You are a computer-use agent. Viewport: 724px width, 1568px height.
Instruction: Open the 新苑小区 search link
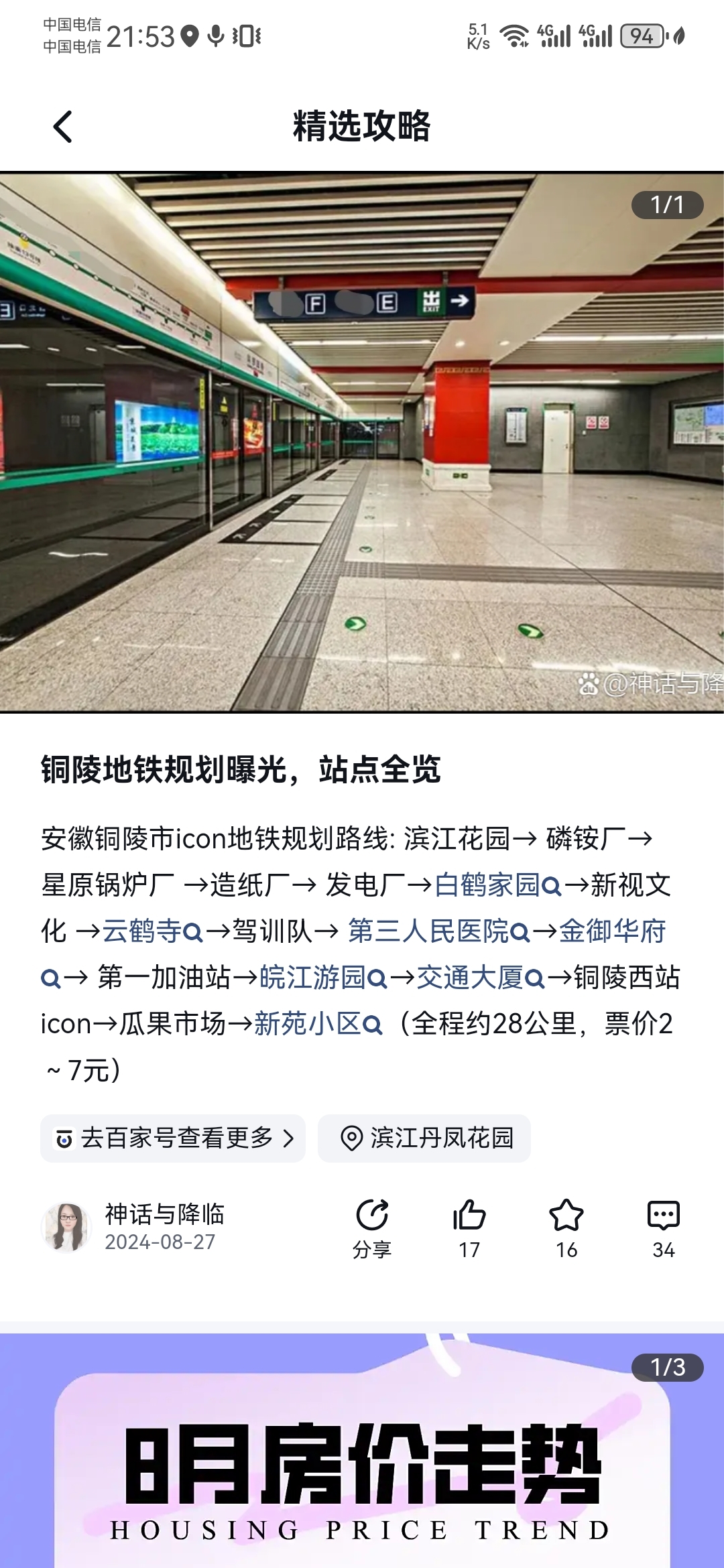tap(317, 1024)
